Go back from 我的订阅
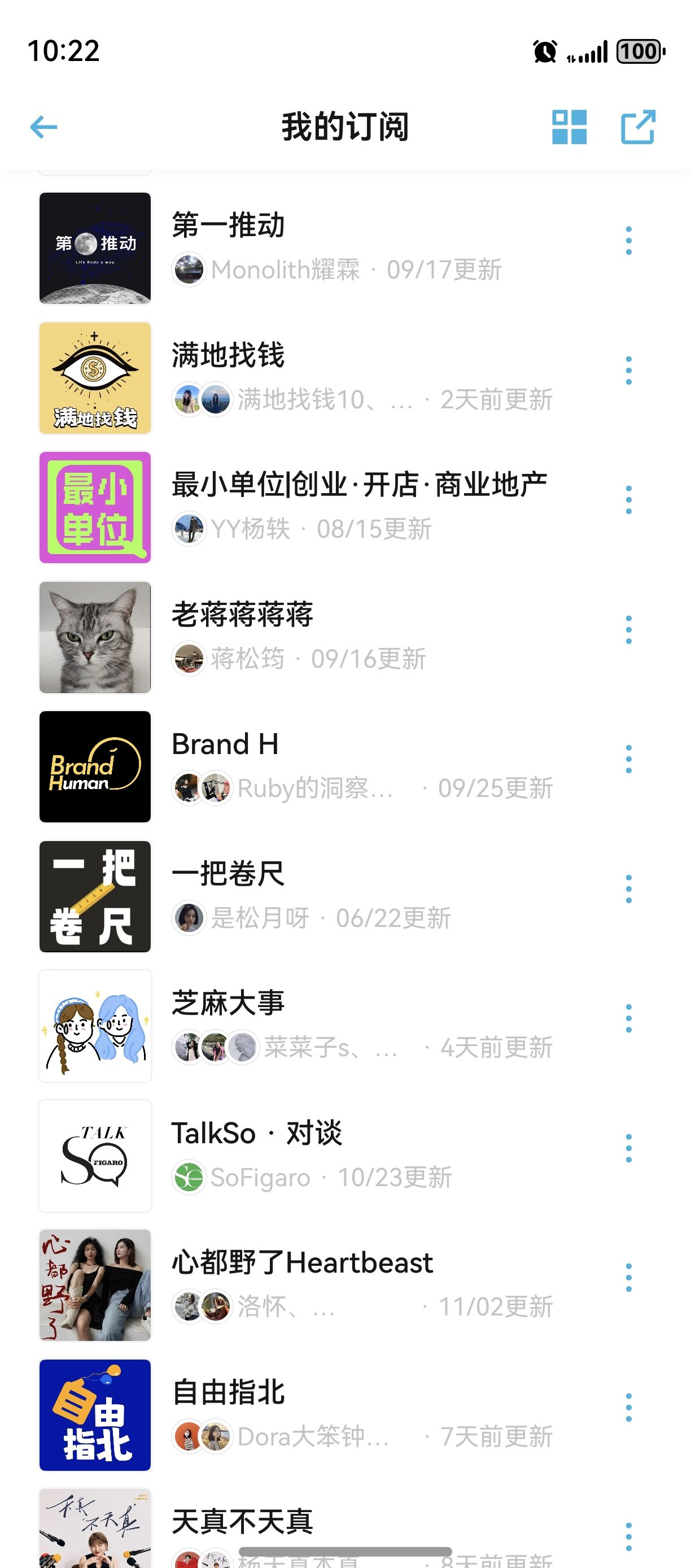 [x=44, y=127]
